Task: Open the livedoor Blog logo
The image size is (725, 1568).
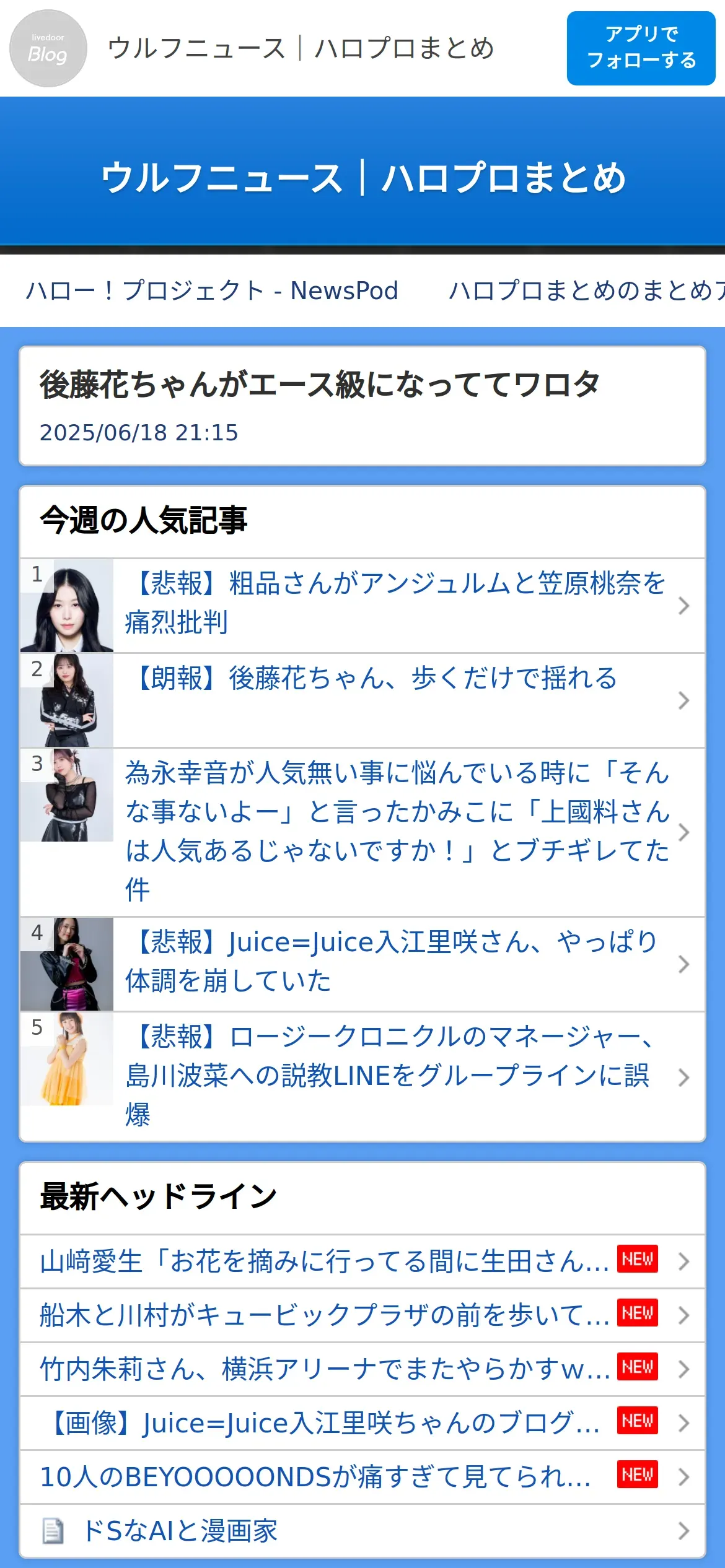Action: pyautogui.click(x=48, y=48)
